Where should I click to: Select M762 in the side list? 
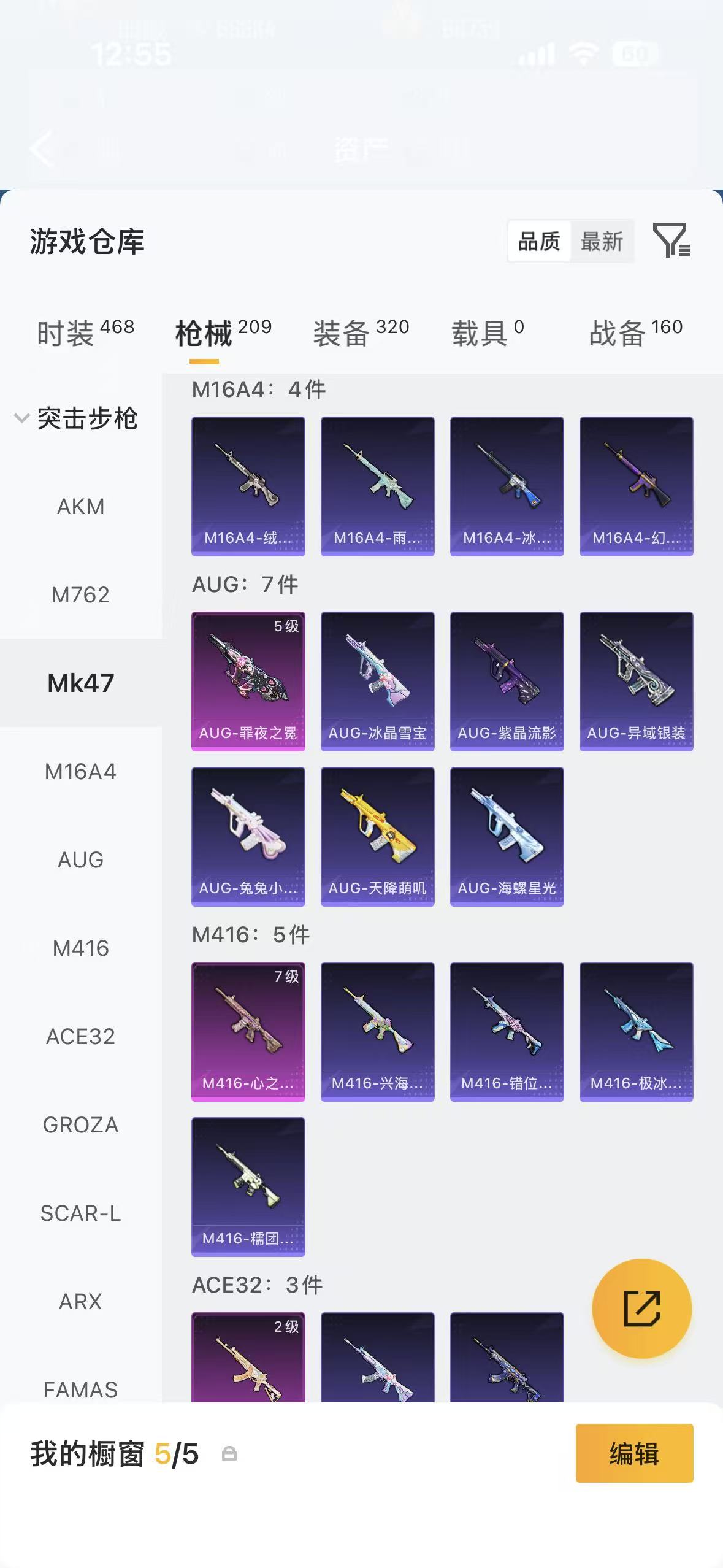pyautogui.click(x=81, y=595)
